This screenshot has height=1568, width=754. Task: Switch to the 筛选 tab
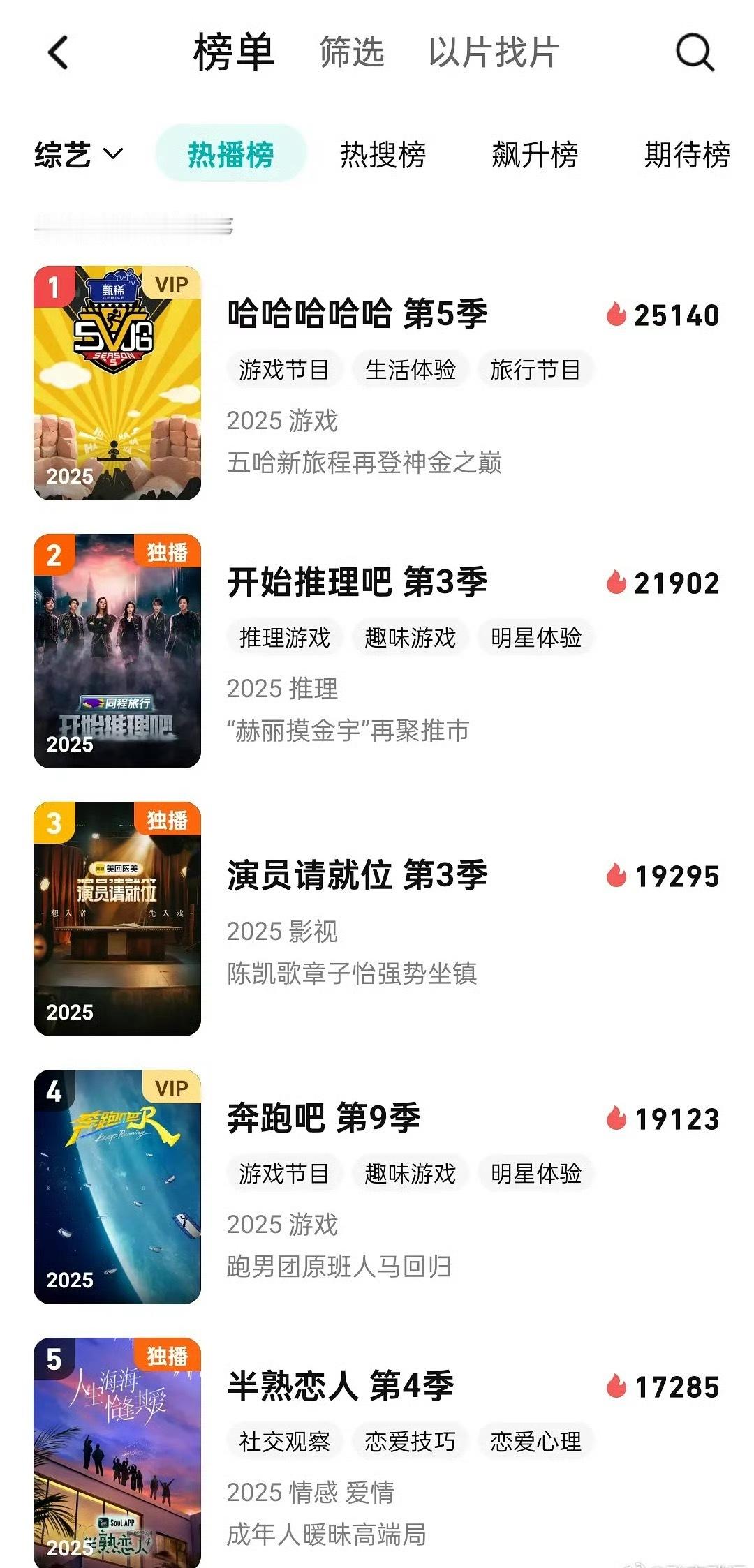(x=352, y=52)
